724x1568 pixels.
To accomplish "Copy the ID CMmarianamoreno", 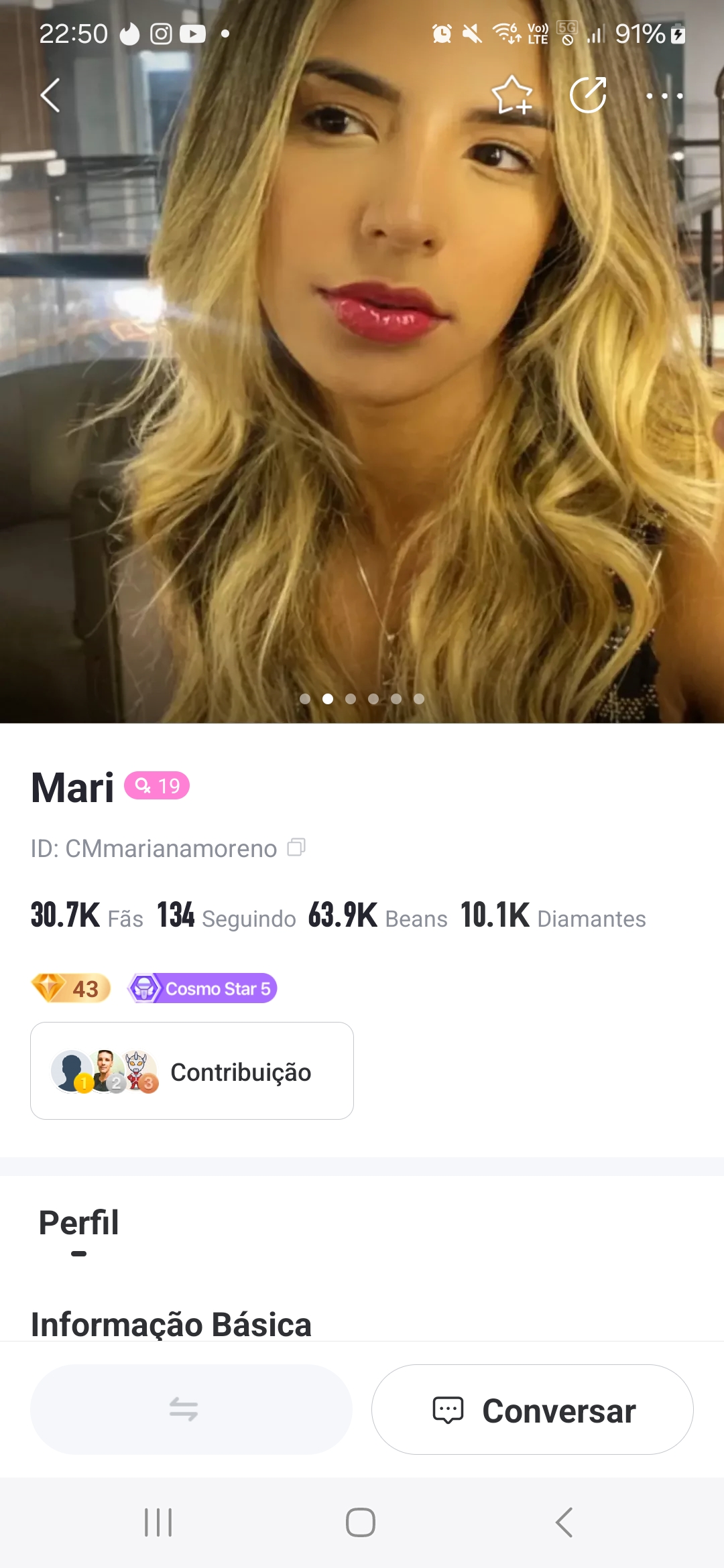I will pos(296,848).
